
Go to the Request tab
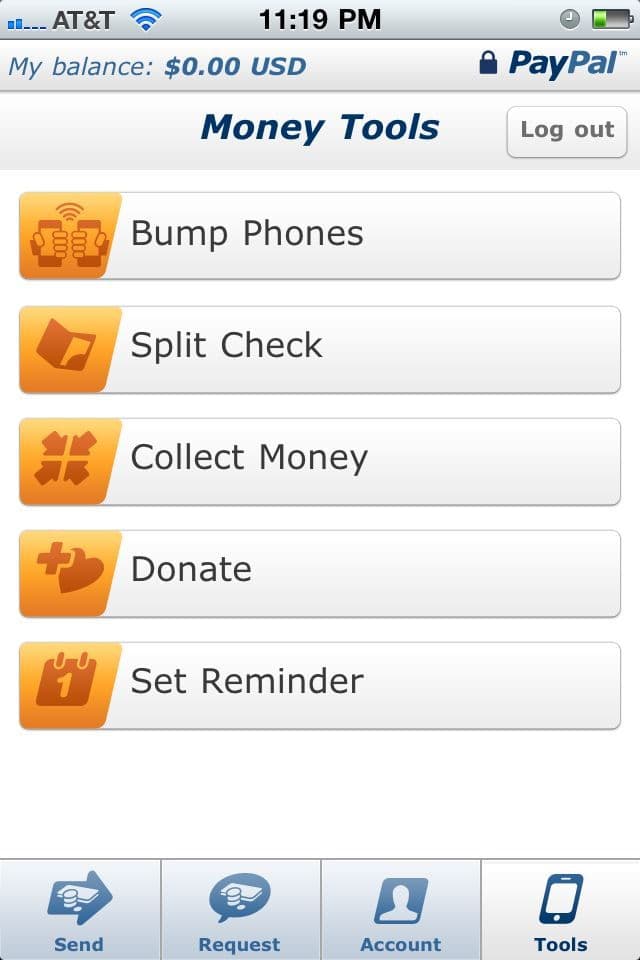pos(240,910)
